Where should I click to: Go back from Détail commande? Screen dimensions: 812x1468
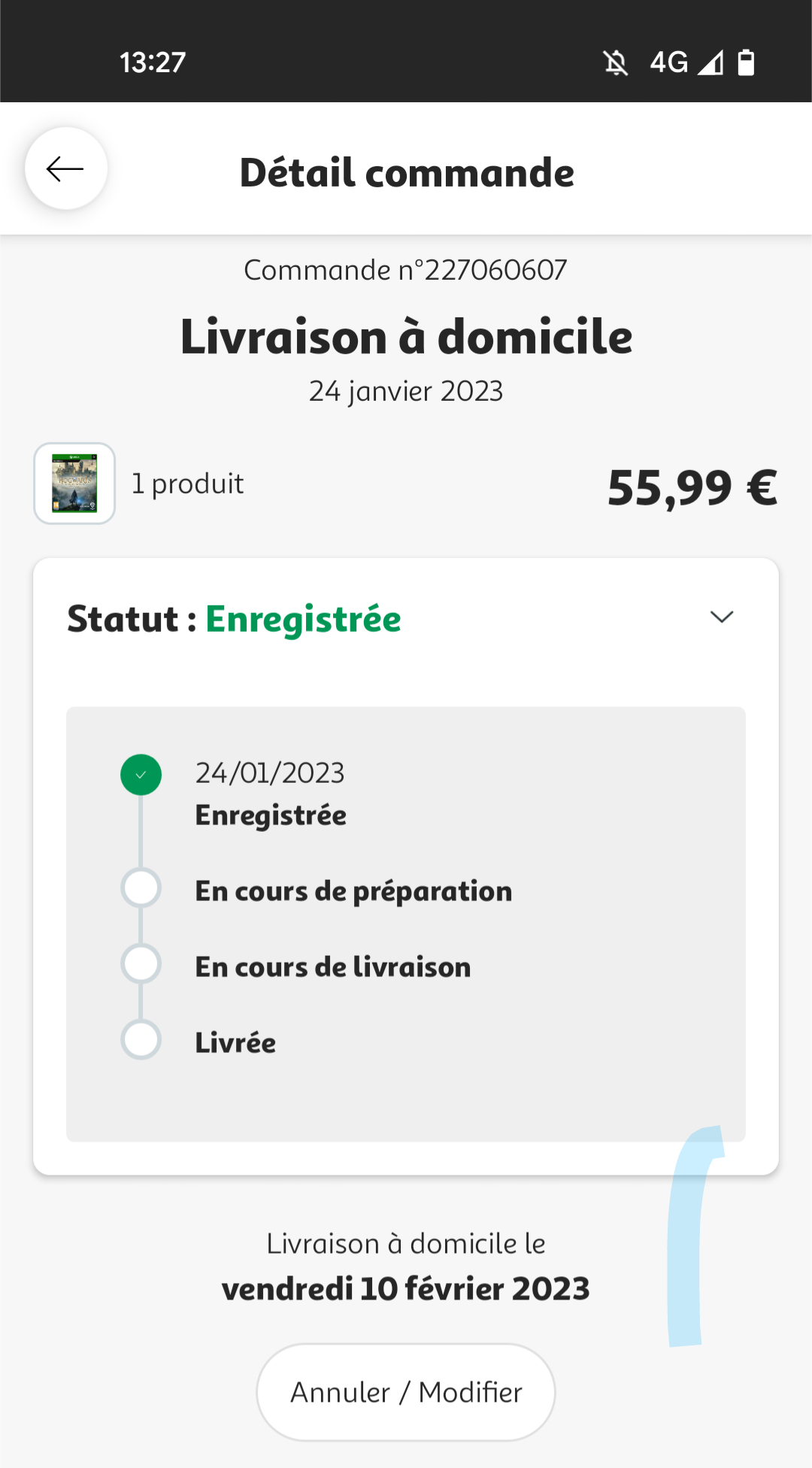pos(65,169)
